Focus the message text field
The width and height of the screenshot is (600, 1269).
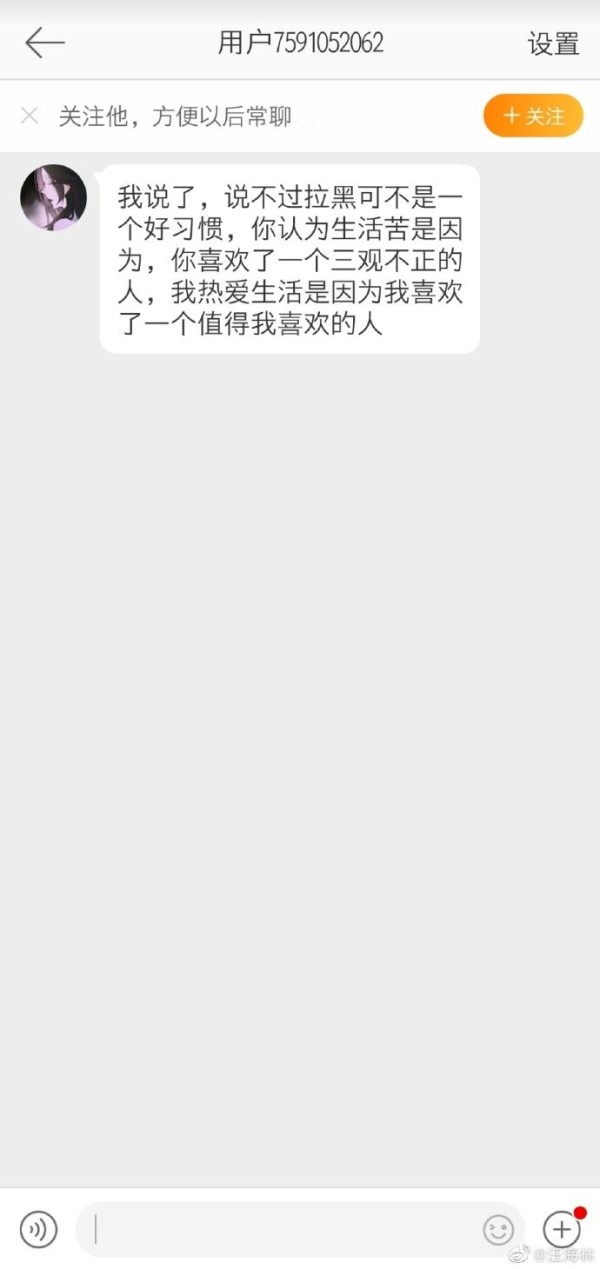[280, 1229]
